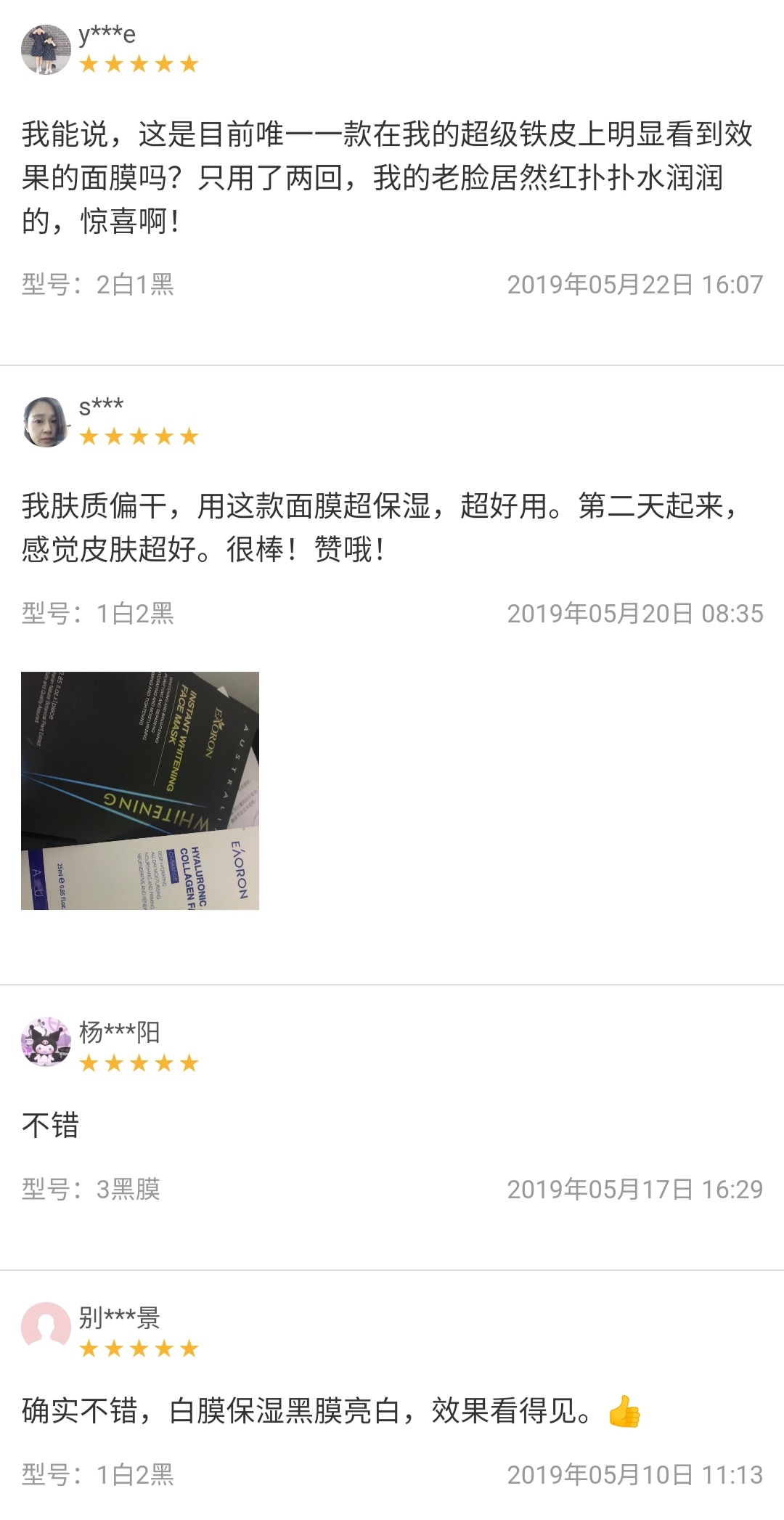Viewport: 784px width, 1520px height.
Task: Open 别***景 reviewer's avatar
Action: pos(46,1327)
